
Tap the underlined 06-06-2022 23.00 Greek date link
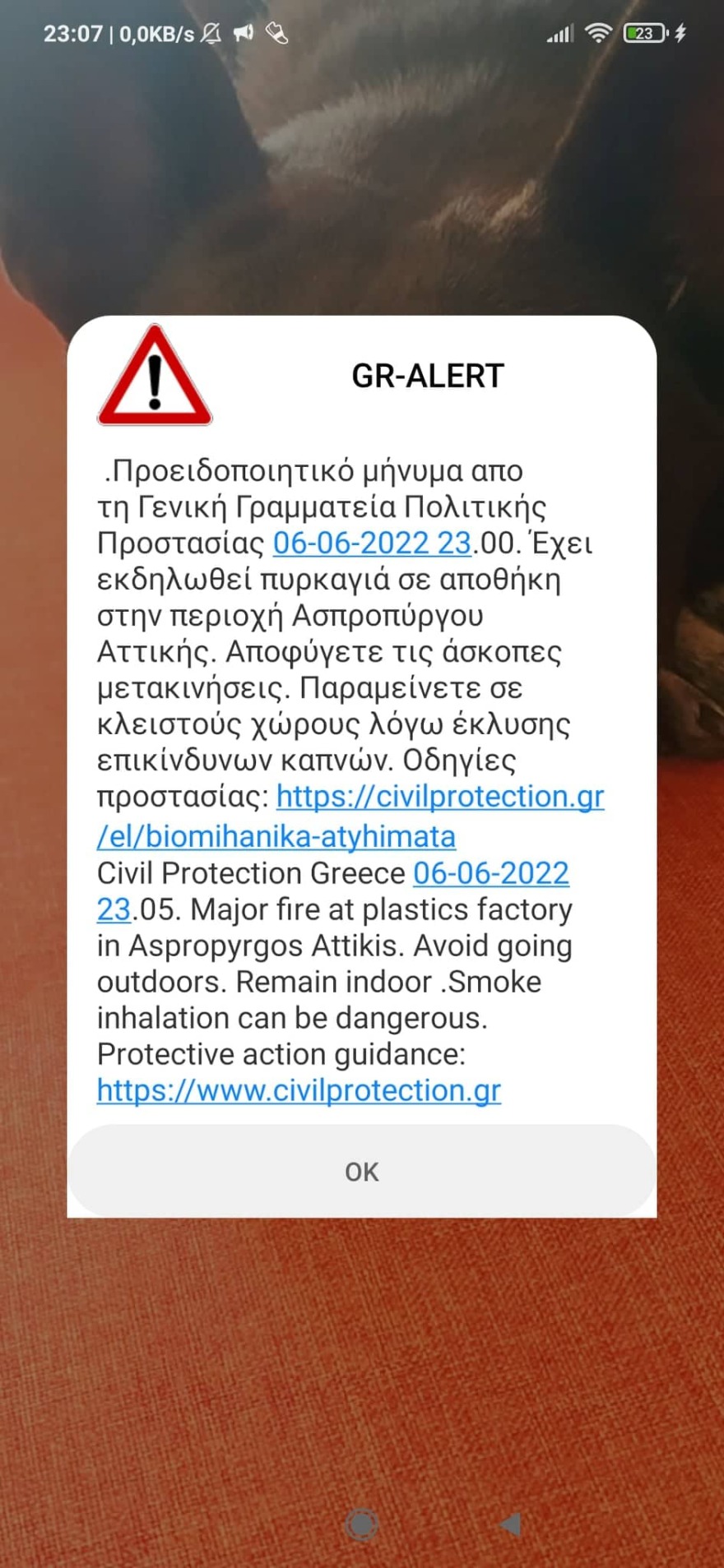coord(370,543)
